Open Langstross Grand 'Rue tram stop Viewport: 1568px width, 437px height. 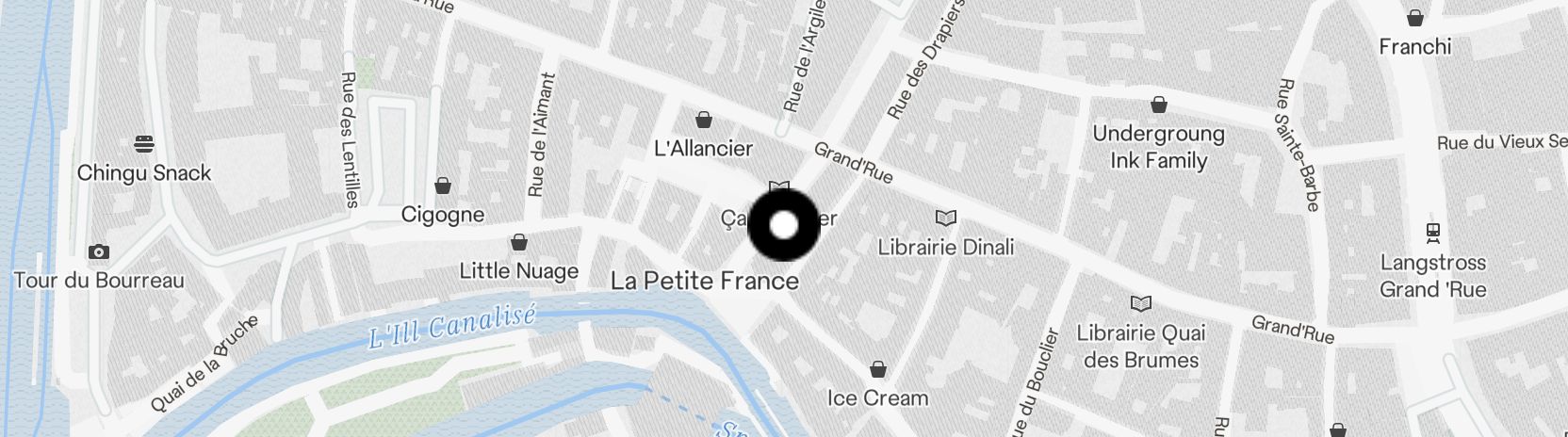[1433, 233]
